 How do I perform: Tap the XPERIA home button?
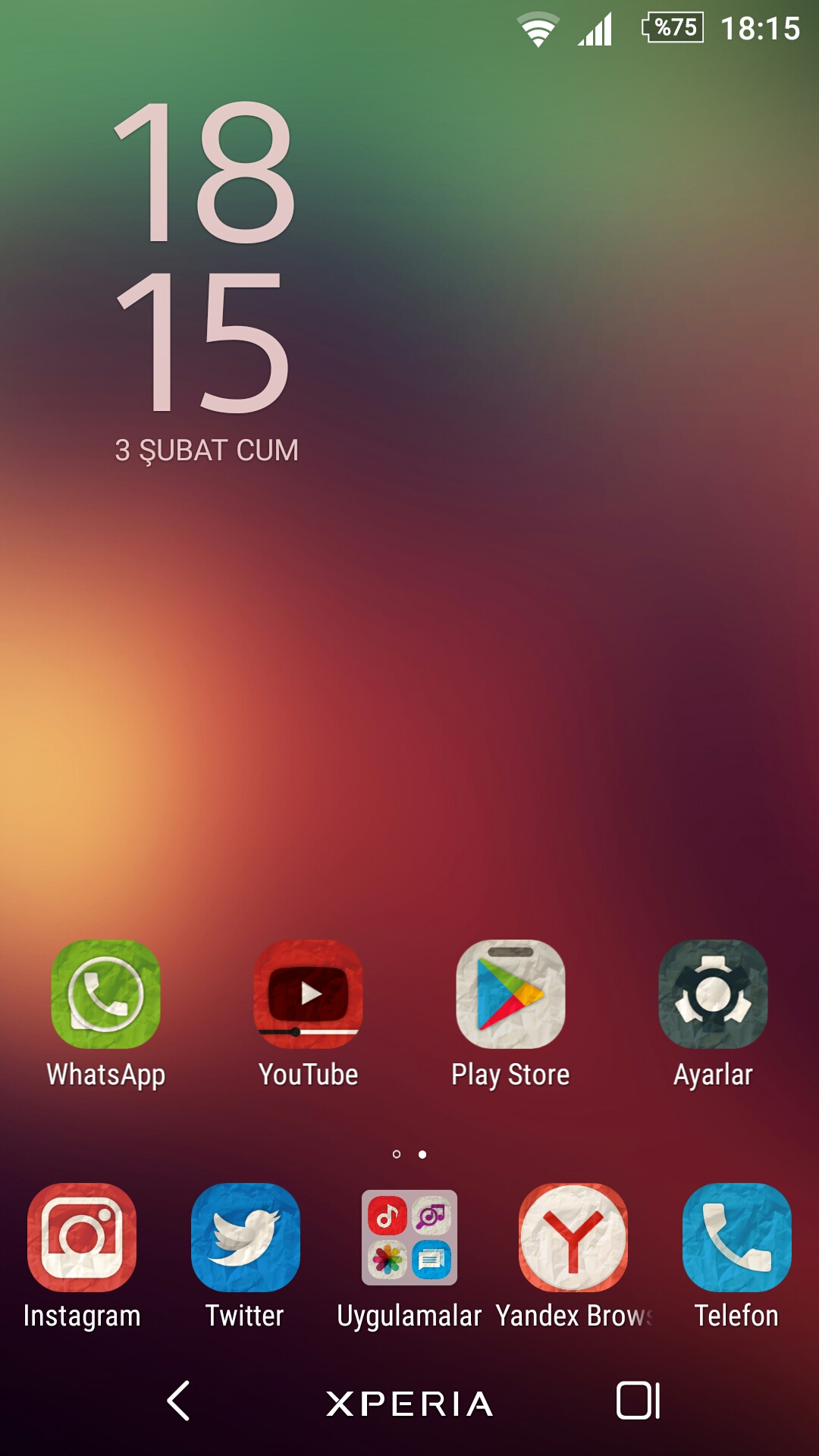tap(409, 1404)
